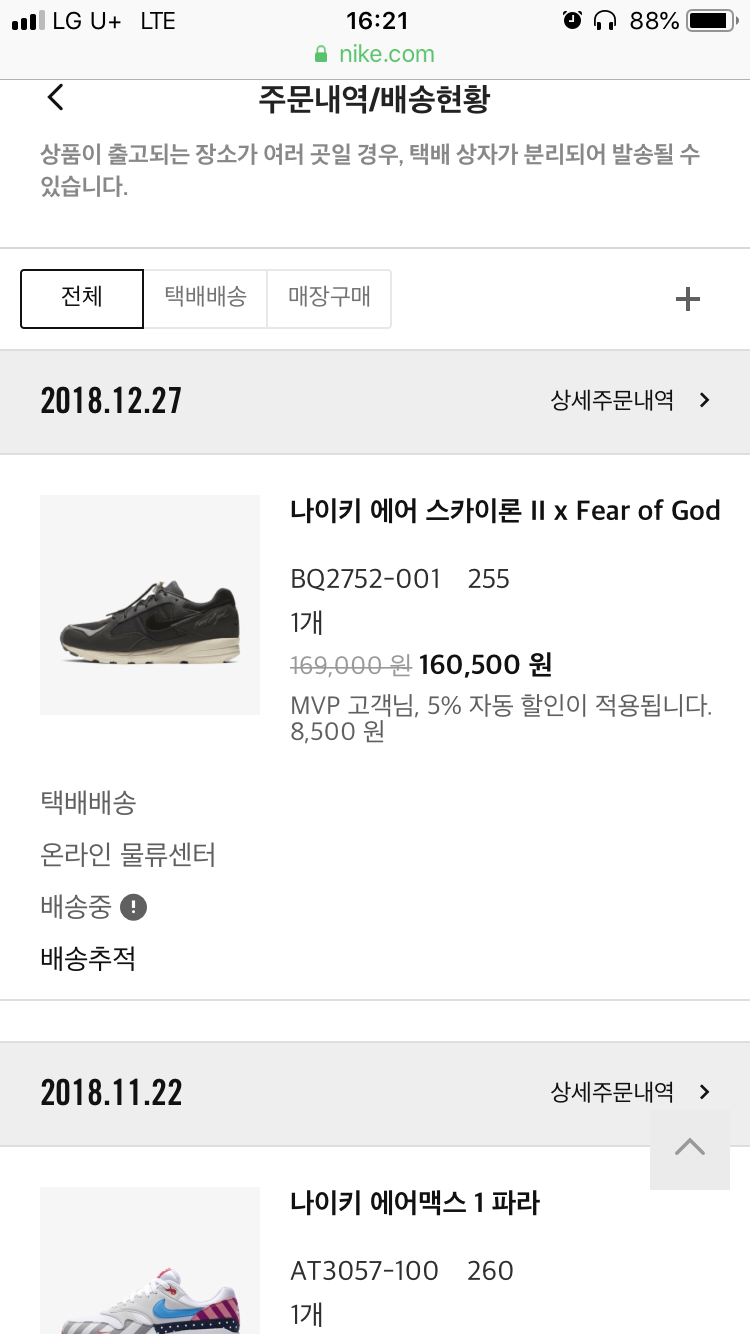Open 상세주문내역 for the 2018.12.27 order
The image size is (750, 1334).
(630, 401)
